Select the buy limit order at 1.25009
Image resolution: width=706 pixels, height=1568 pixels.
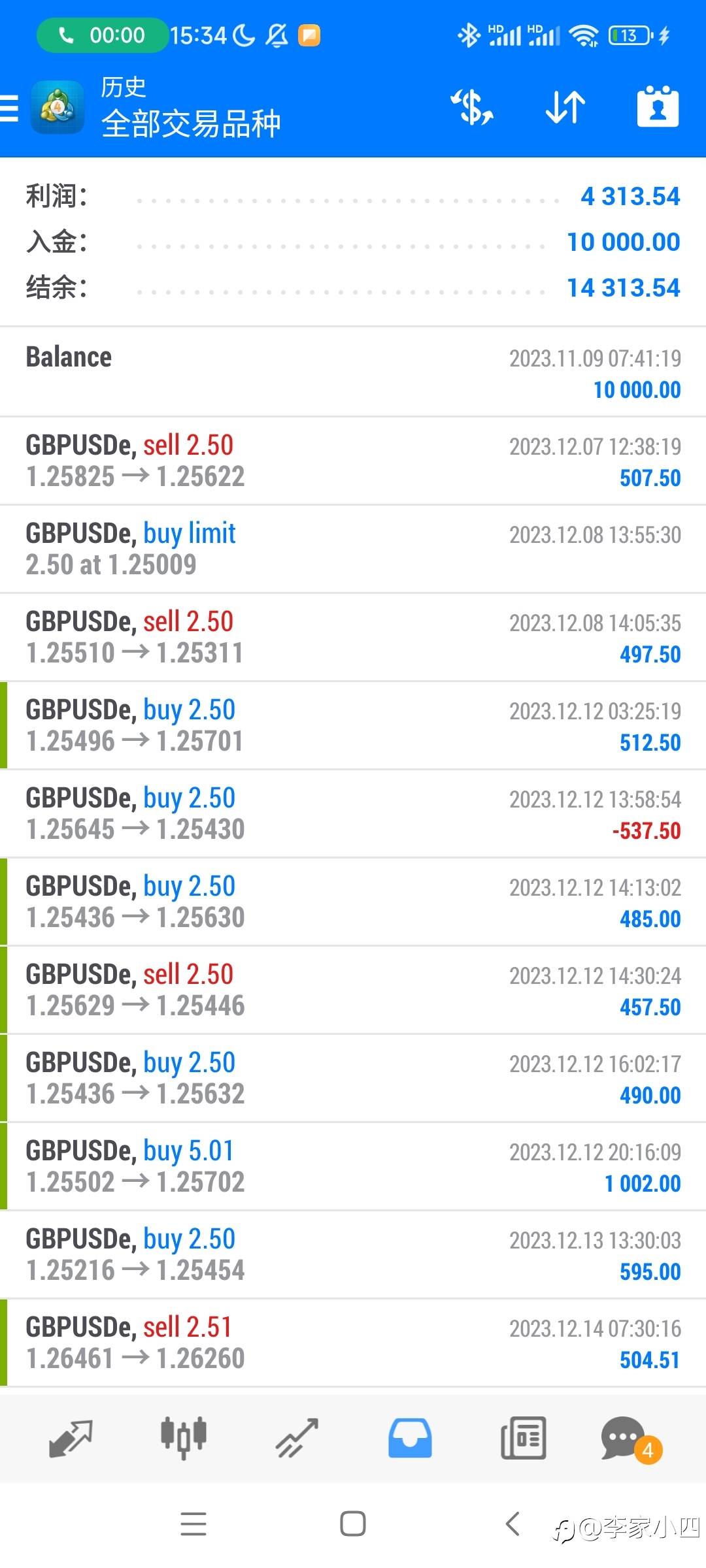coord(353,549)
